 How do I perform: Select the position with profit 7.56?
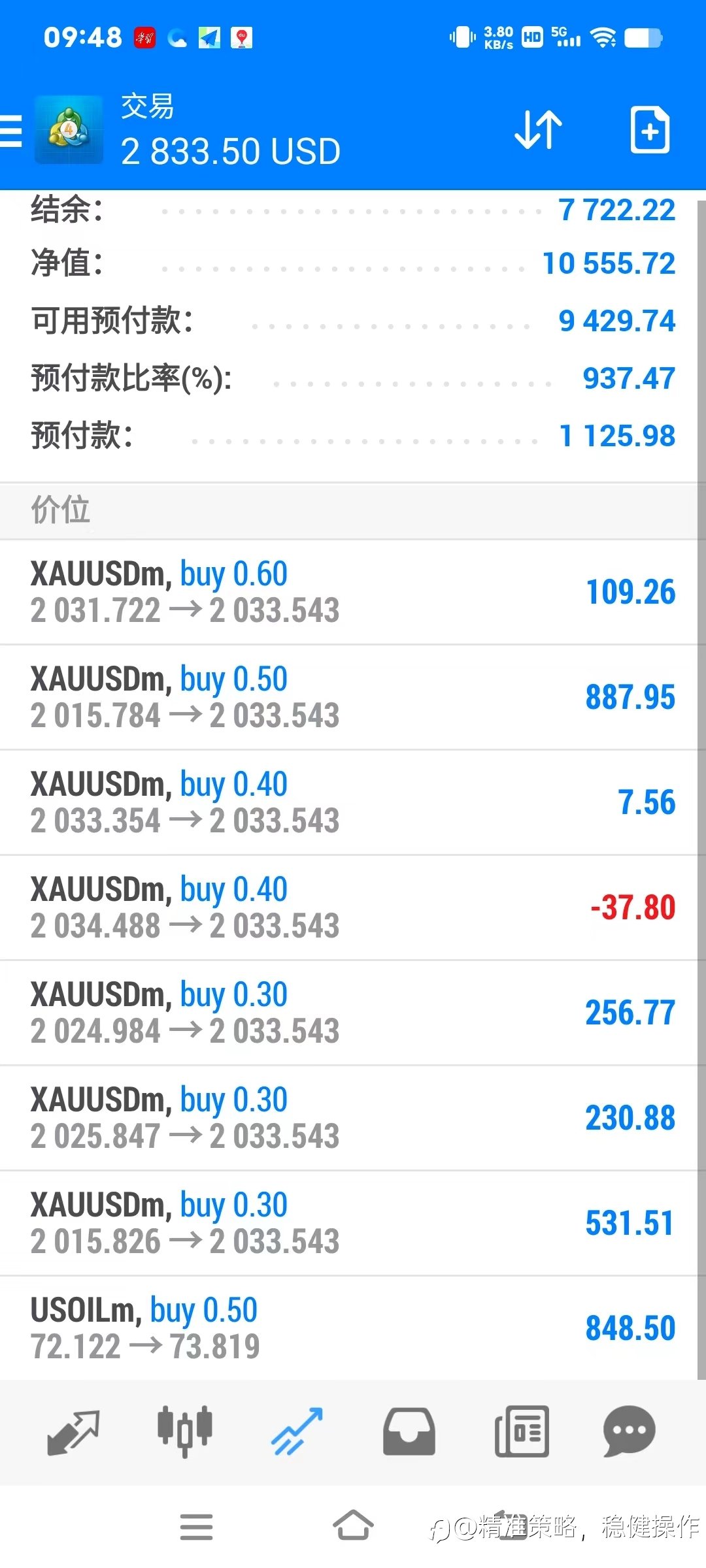[x=353, y=802]
